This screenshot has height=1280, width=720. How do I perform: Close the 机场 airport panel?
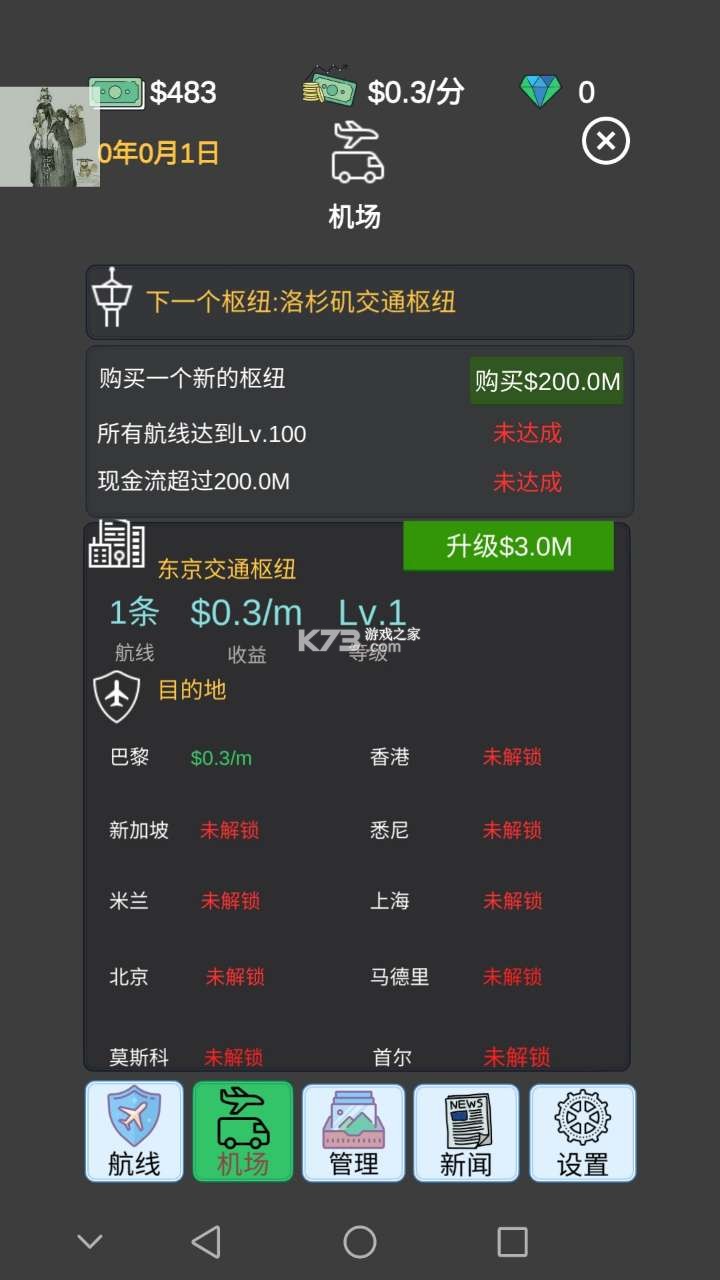pyautogui.click(x=606, y=142)
